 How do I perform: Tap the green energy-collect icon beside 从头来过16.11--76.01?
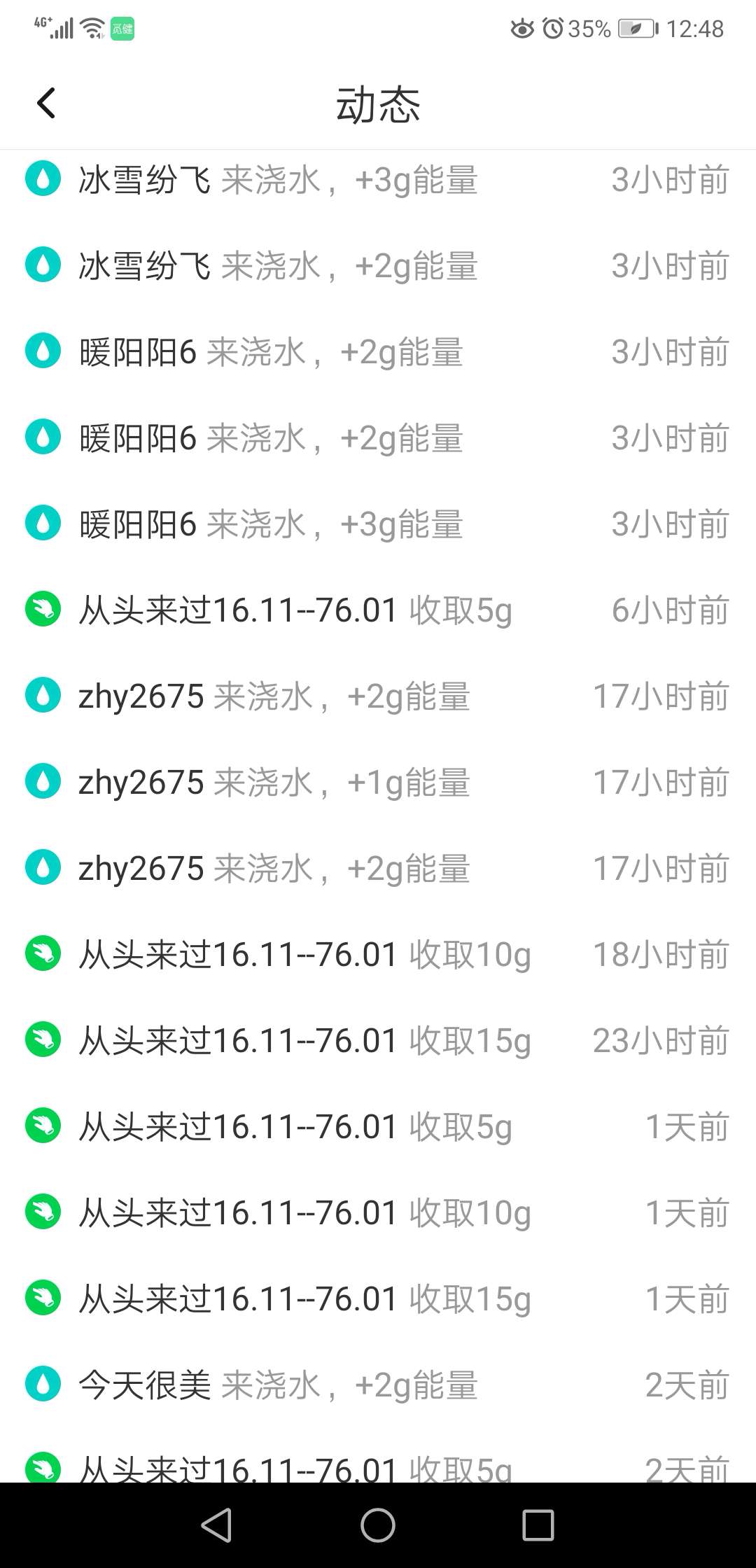tap(42, 610)
